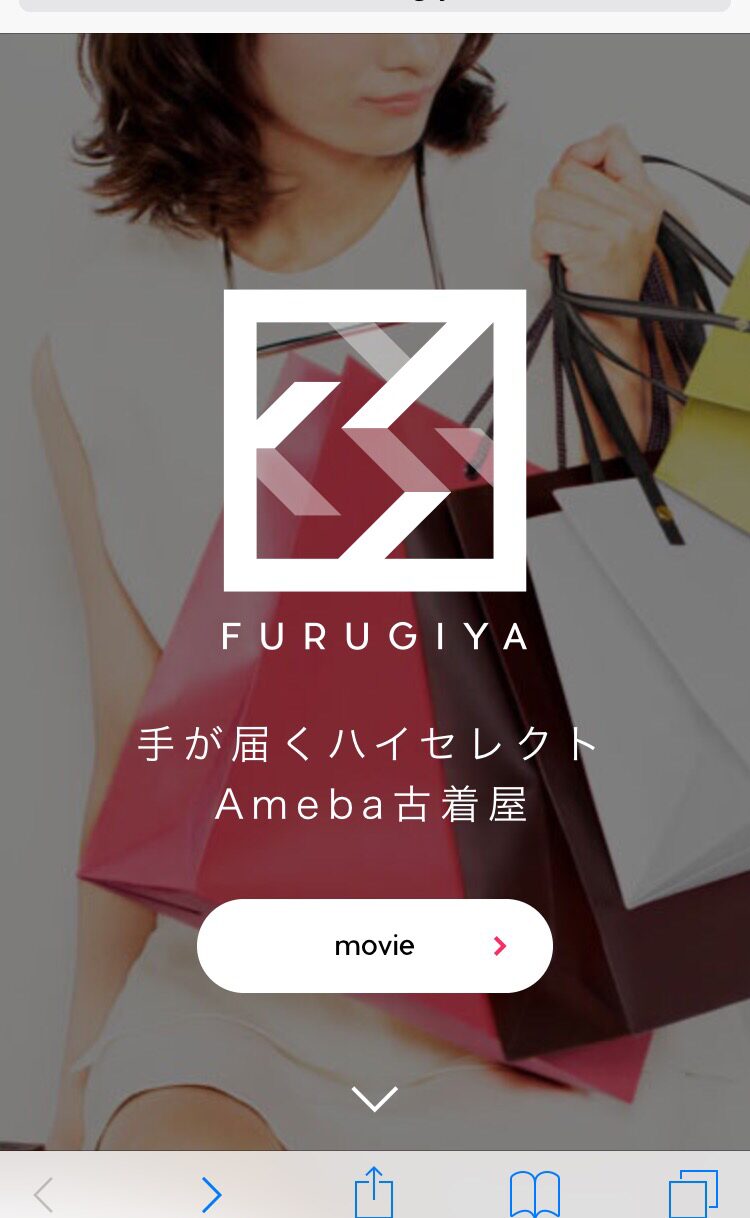
Task: Show all open Safari tabs
Action: 693,1194
